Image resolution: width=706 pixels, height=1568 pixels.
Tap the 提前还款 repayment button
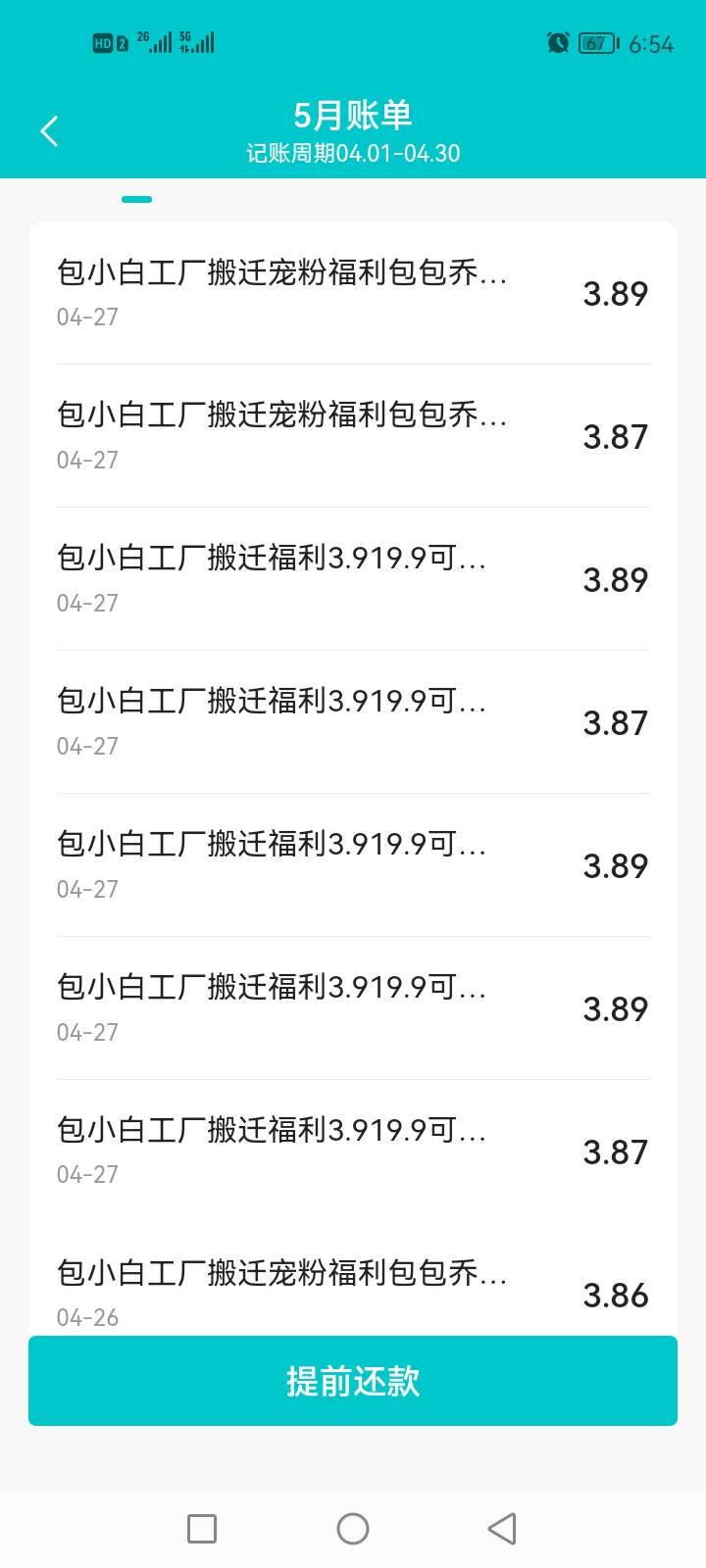coord(353,1380)
